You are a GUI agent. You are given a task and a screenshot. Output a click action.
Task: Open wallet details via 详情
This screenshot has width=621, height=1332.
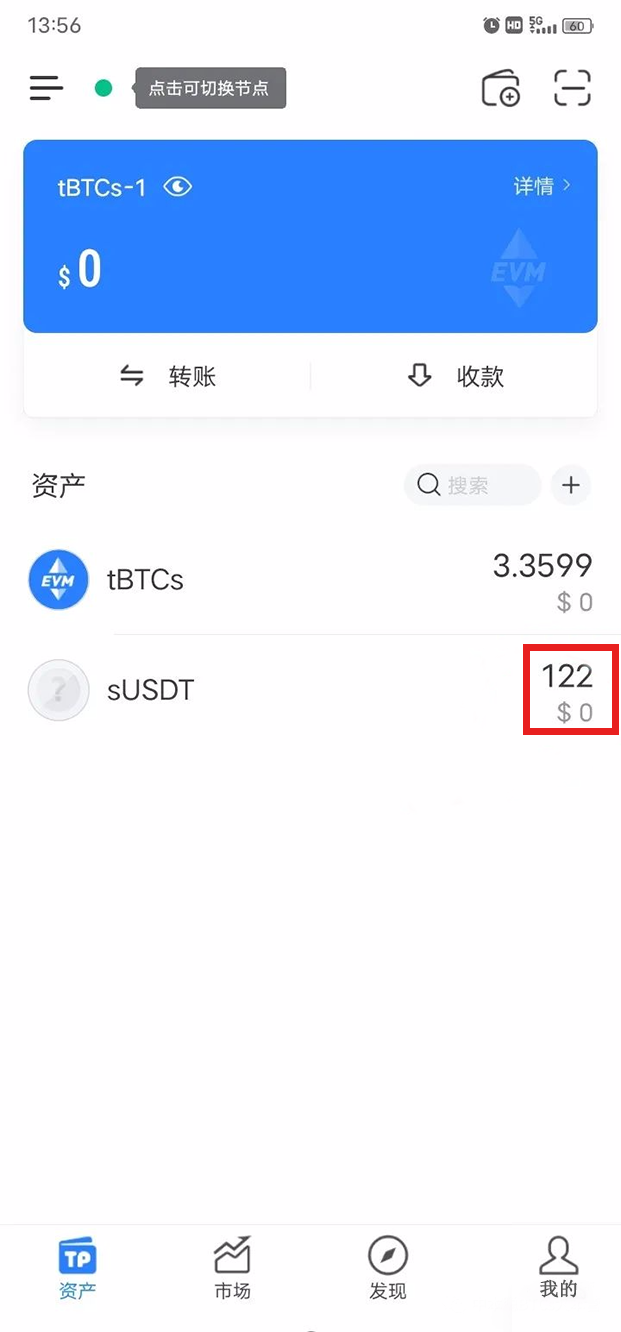click(541, 186)
